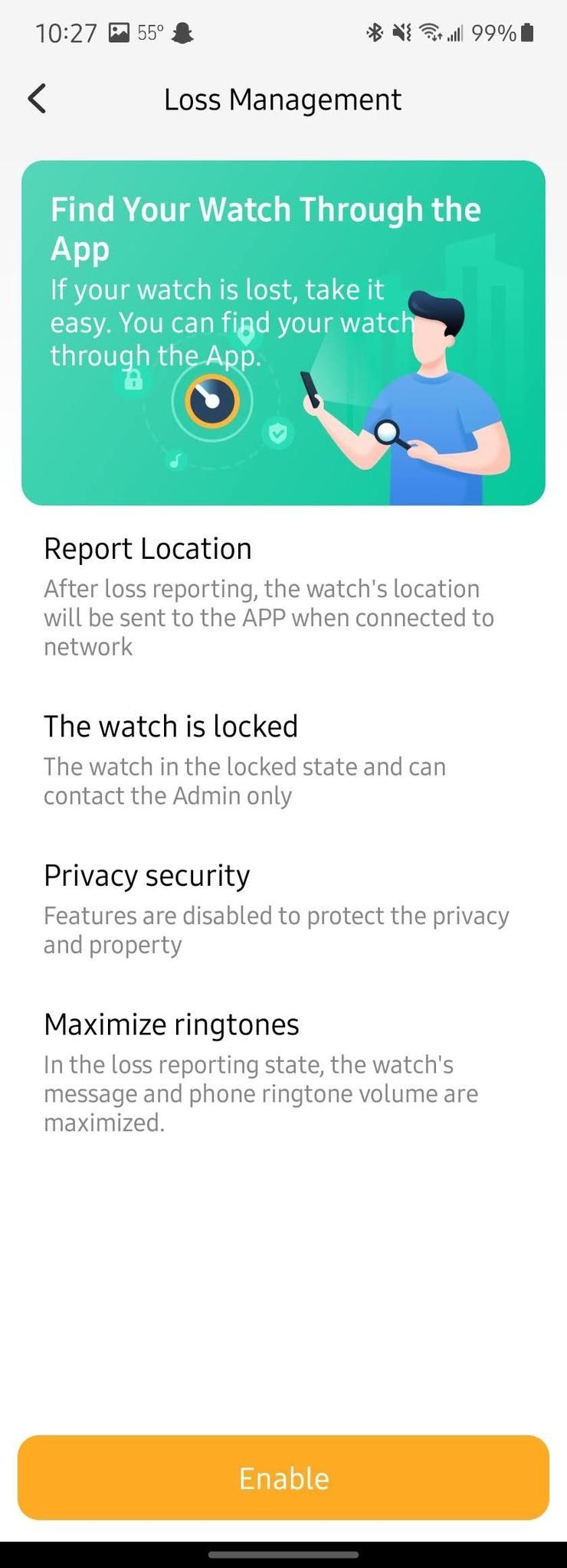Tap the padlock icon in the banner illustration
This screenshot has width=567, height=1568.
click(x=133, y=381)
